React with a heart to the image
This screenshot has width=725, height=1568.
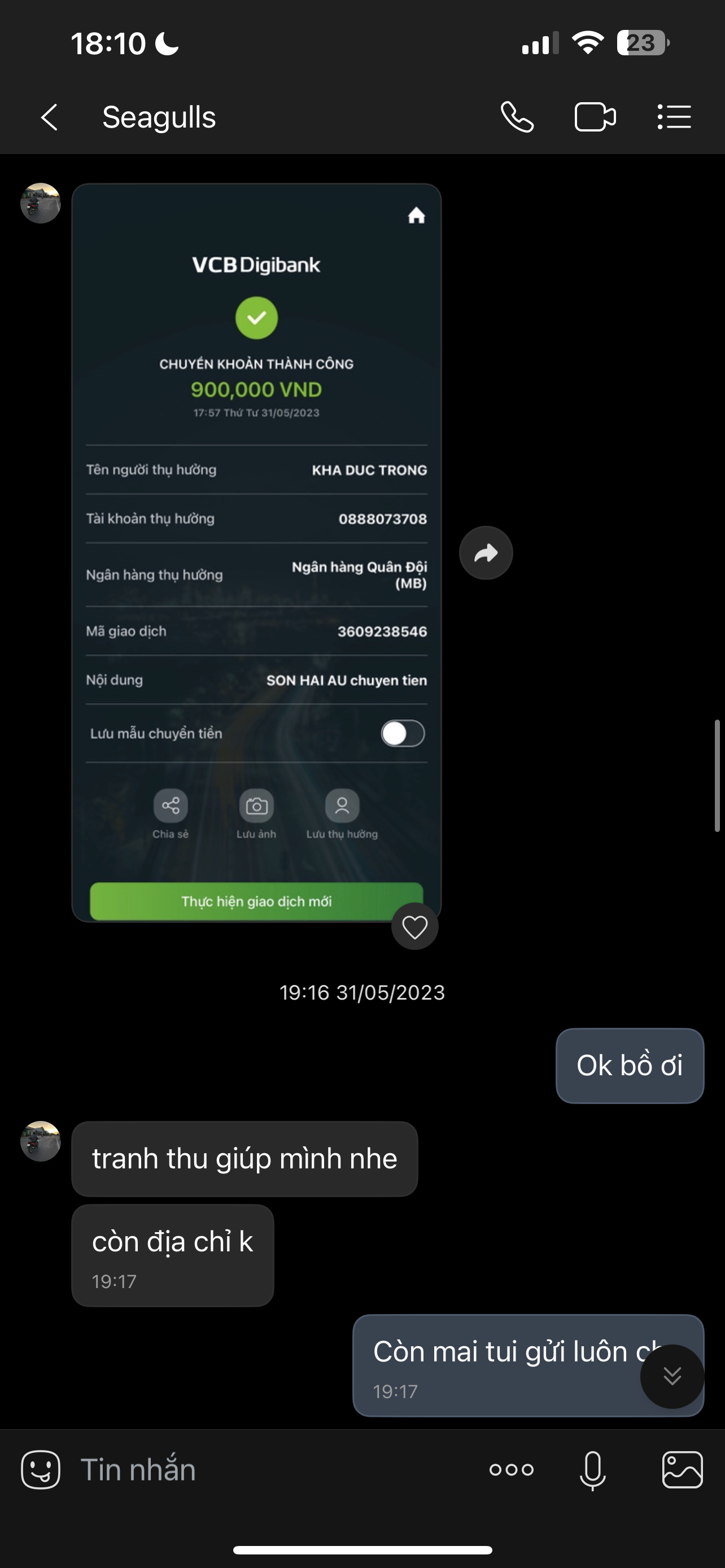click(x=414, y=927)
